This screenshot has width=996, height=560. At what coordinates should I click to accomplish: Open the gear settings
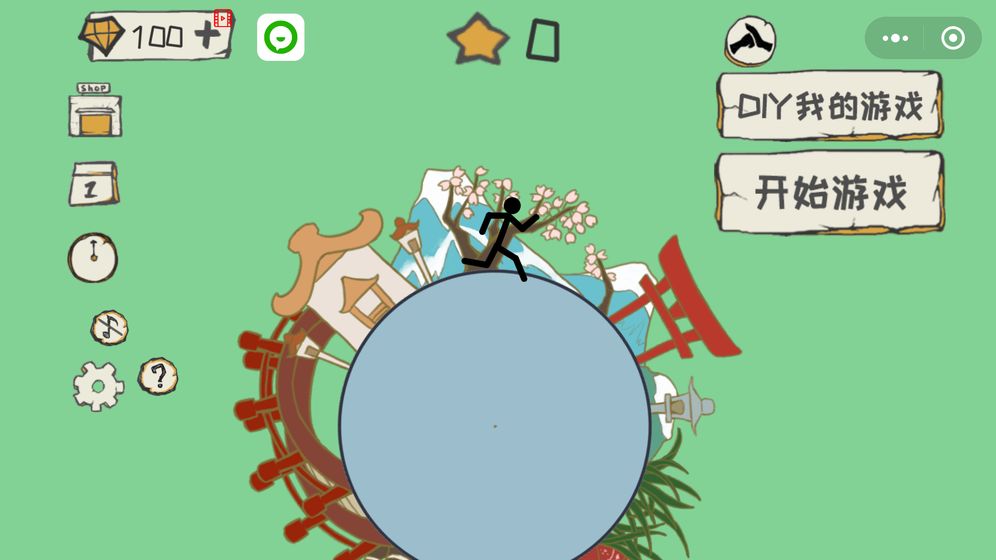tap(98, 386)
